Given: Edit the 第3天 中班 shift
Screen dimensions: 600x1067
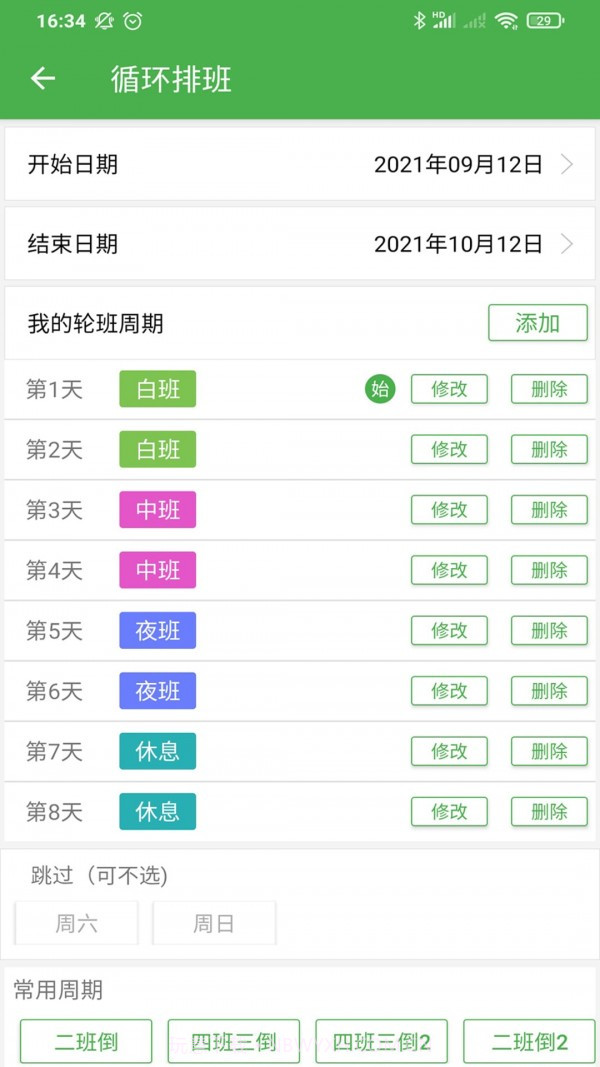Looking at the screenshot, I should 449,510.
